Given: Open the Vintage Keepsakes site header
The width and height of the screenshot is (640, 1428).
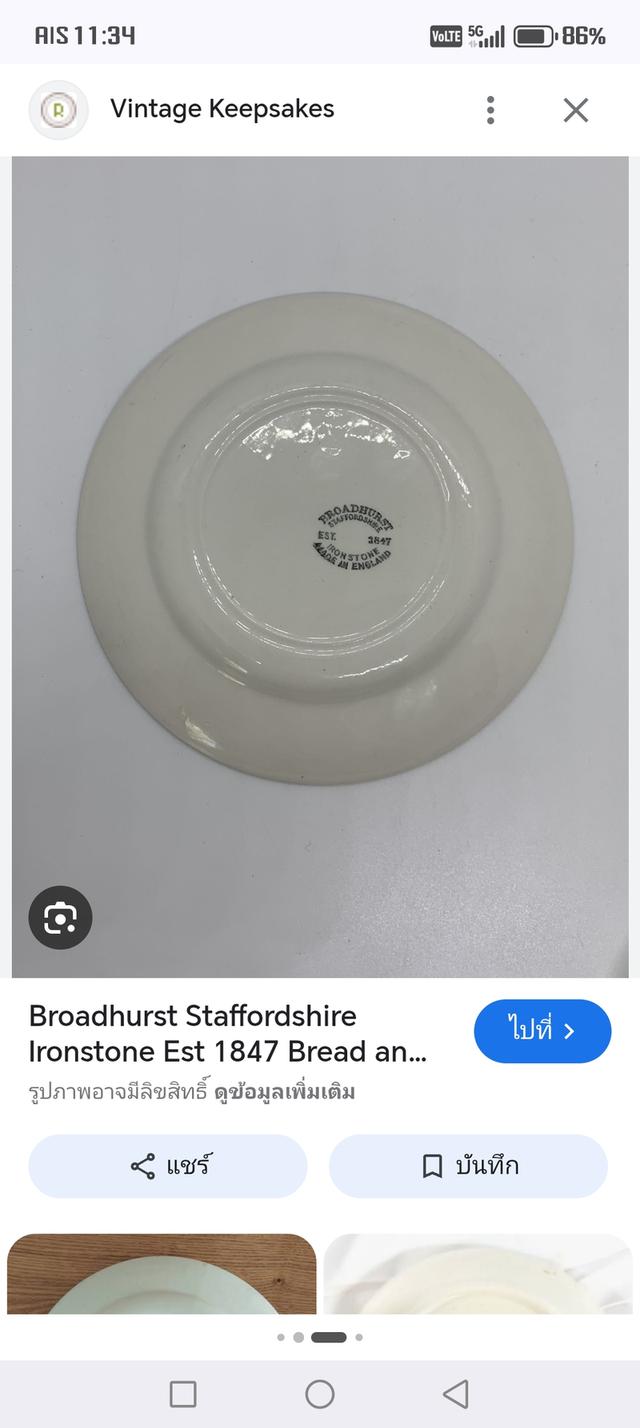Looking at the screenshot, I should point(222,109).
